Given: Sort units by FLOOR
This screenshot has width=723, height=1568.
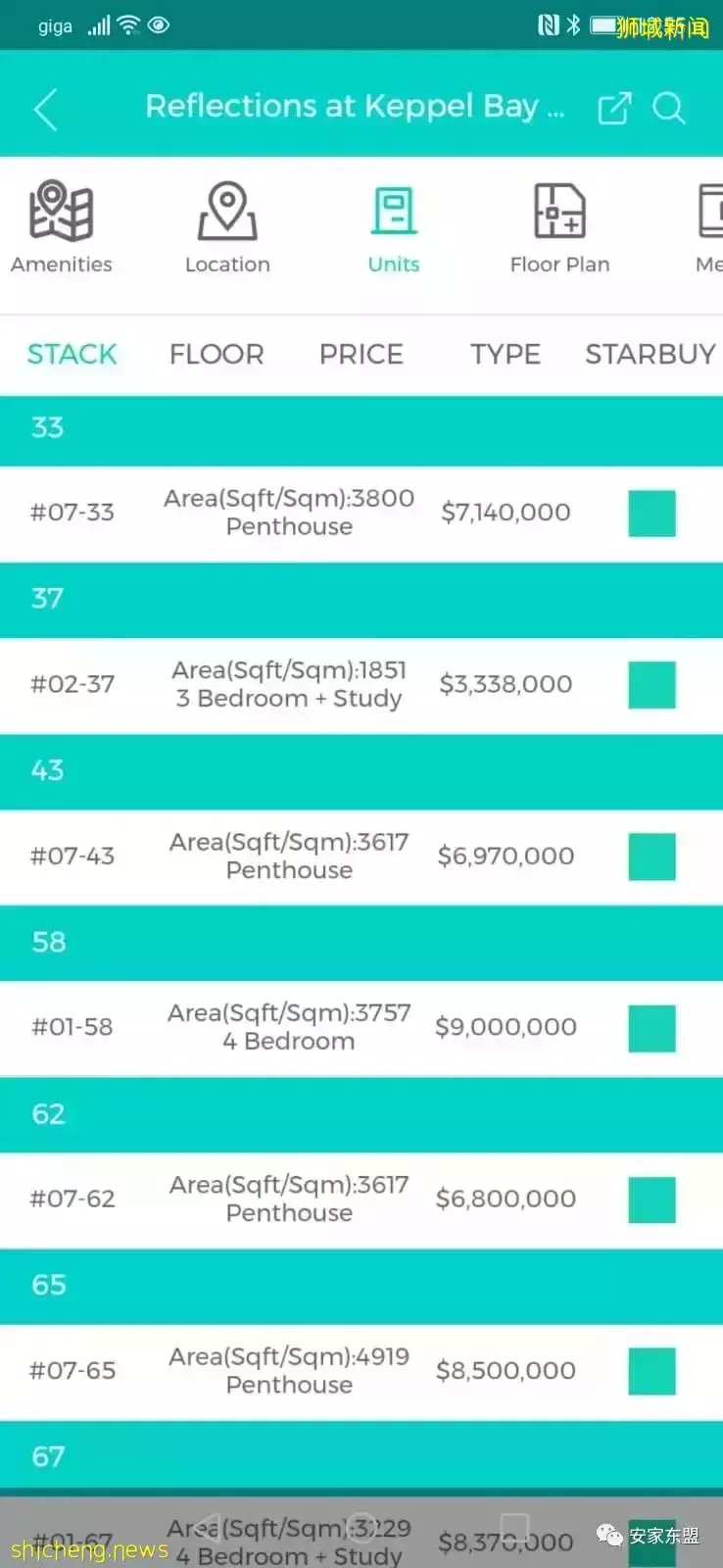Looking at the screenshot, I should coord(217,354).
